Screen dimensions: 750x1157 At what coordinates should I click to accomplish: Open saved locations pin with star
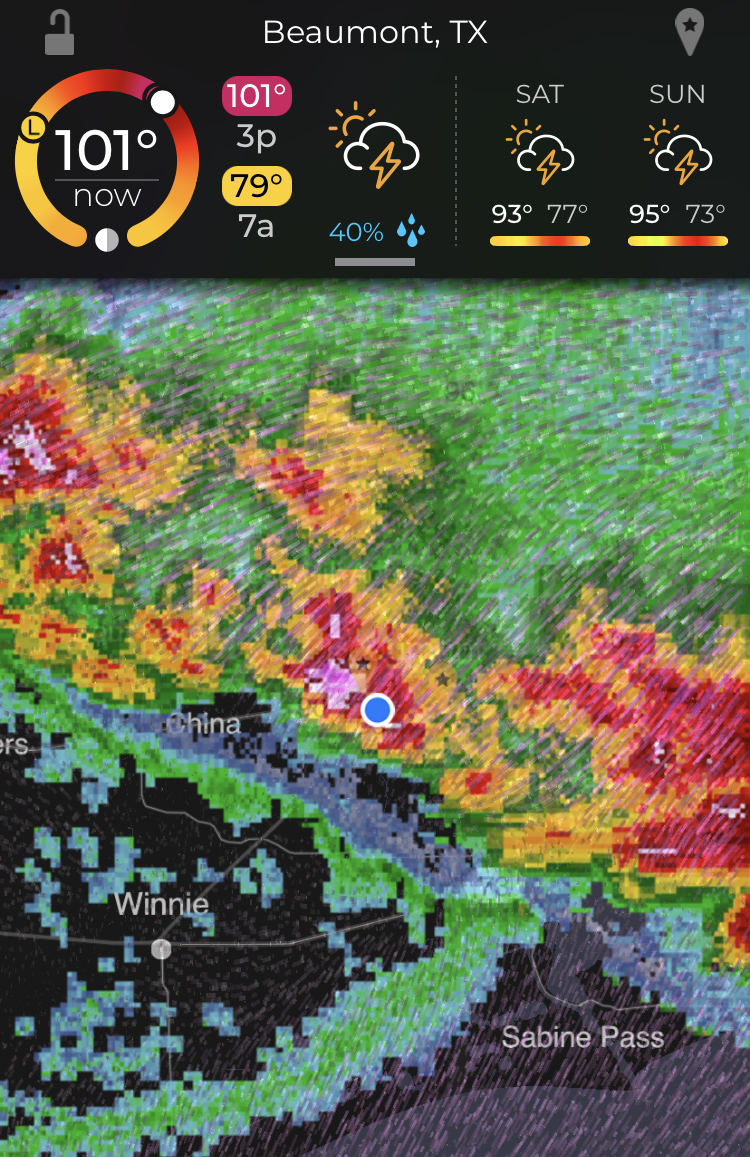coord(689,32)
